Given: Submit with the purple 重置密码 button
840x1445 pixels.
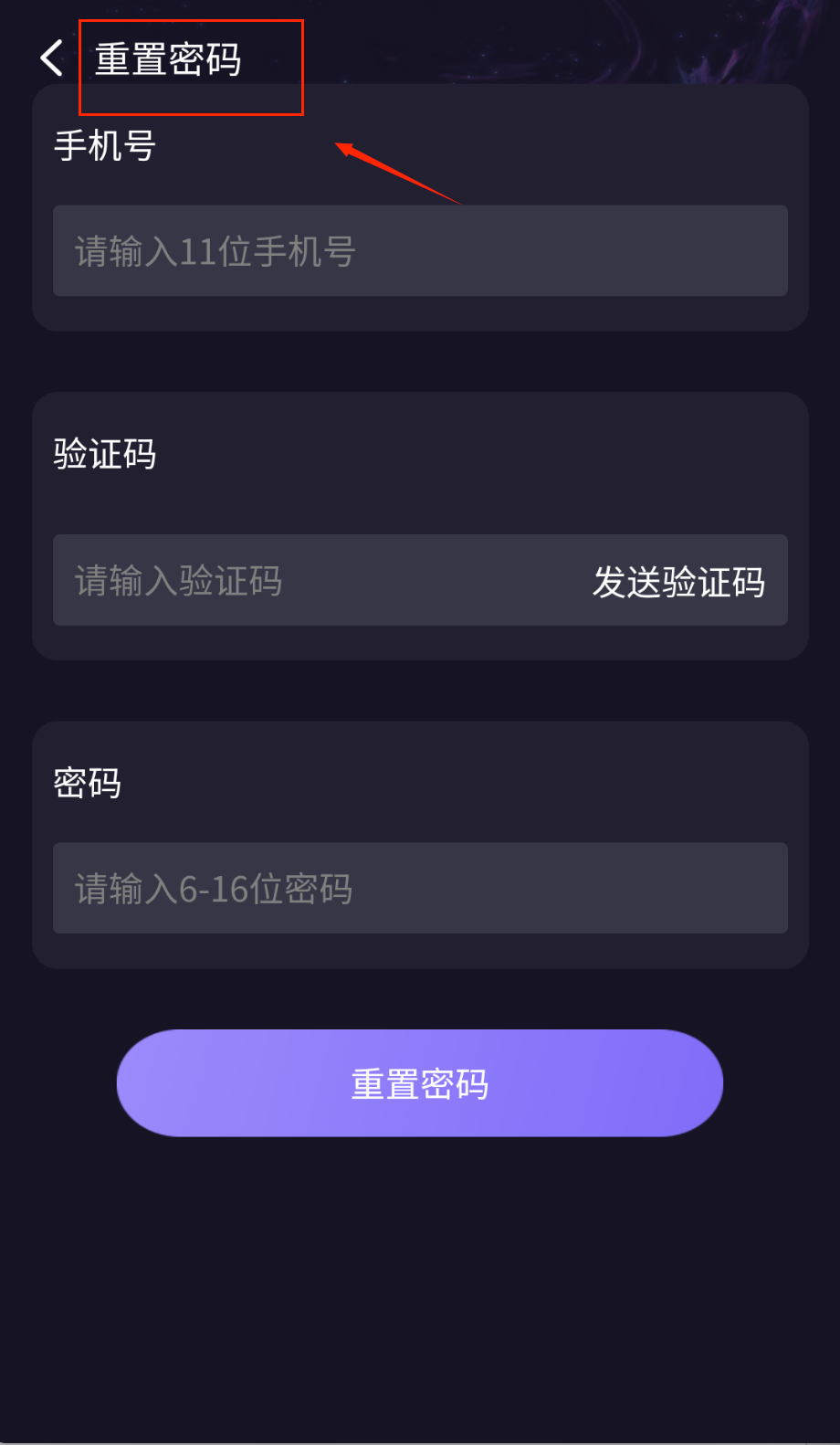Looking at the screenshot, I should pyautogui.click(x=420, y=1084).
